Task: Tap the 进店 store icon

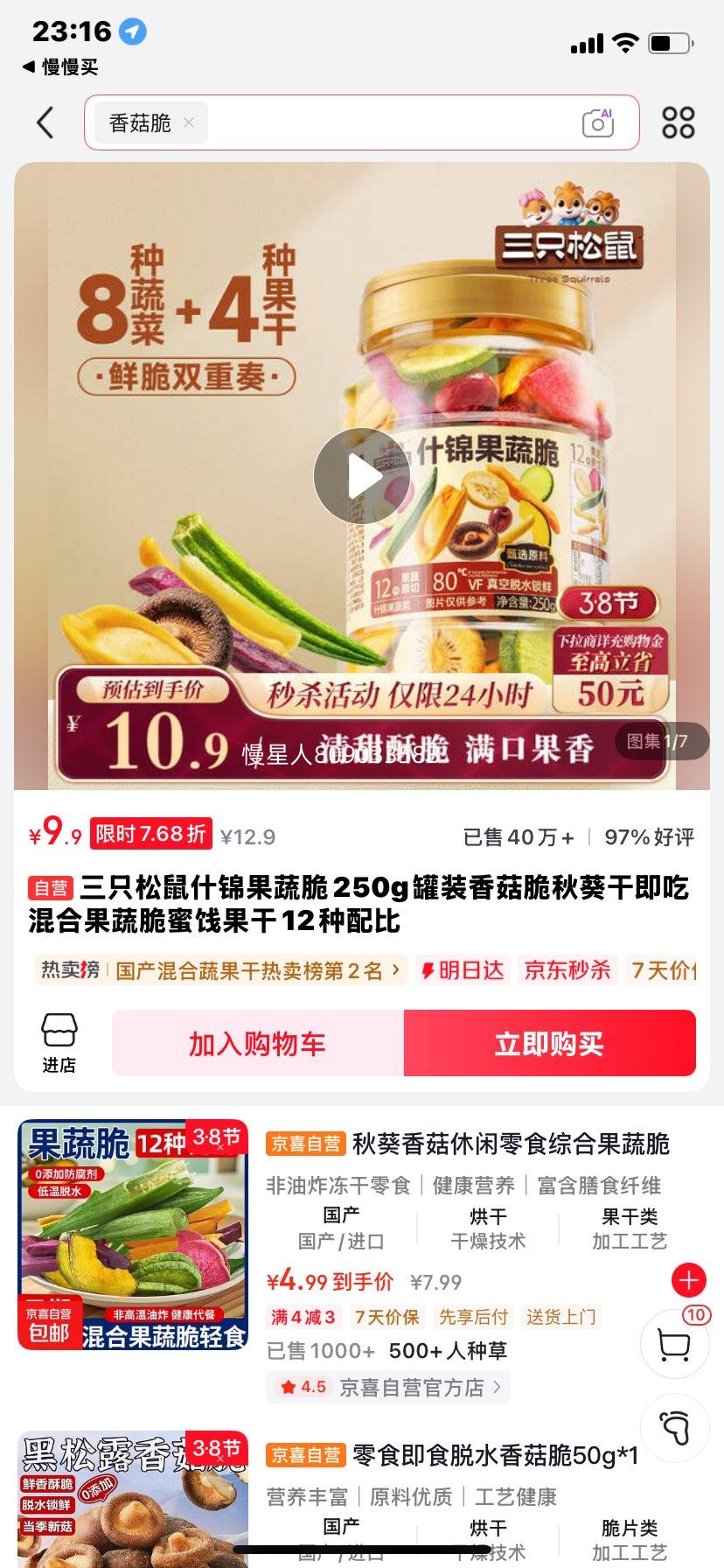Action: [x=58, y=1041]
